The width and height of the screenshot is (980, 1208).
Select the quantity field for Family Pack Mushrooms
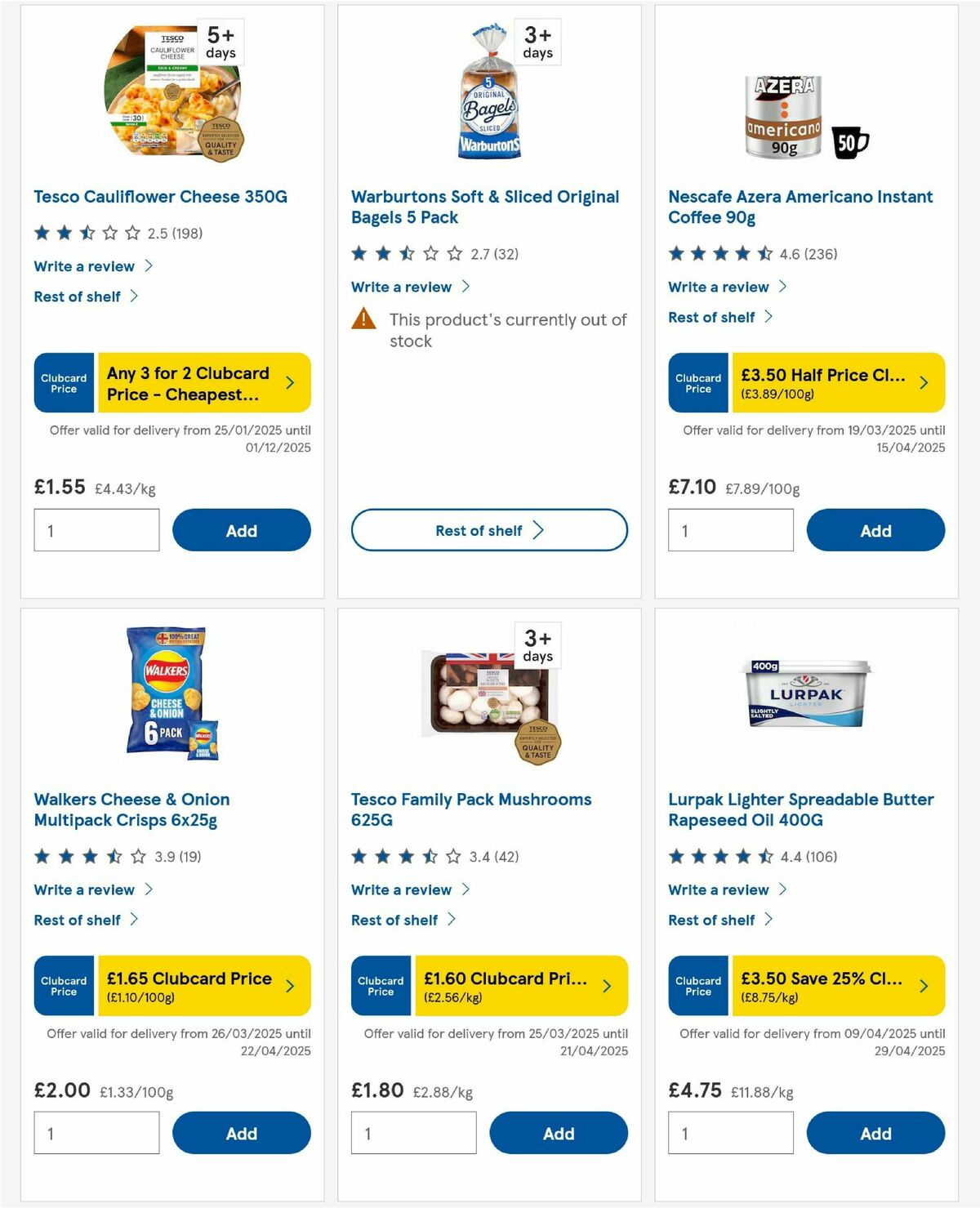412,1133
